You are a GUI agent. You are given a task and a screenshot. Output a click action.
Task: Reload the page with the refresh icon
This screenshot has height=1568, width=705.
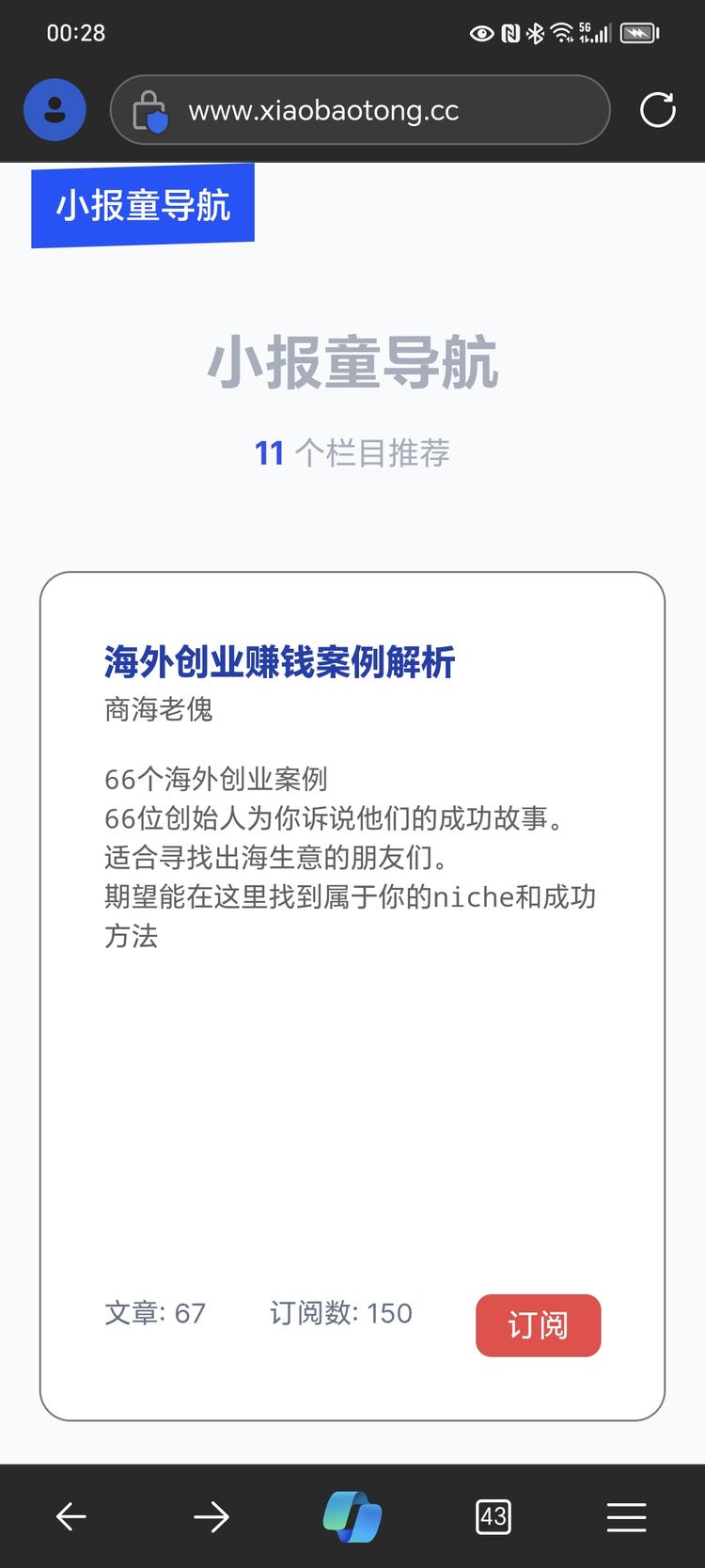coord(658,108)
